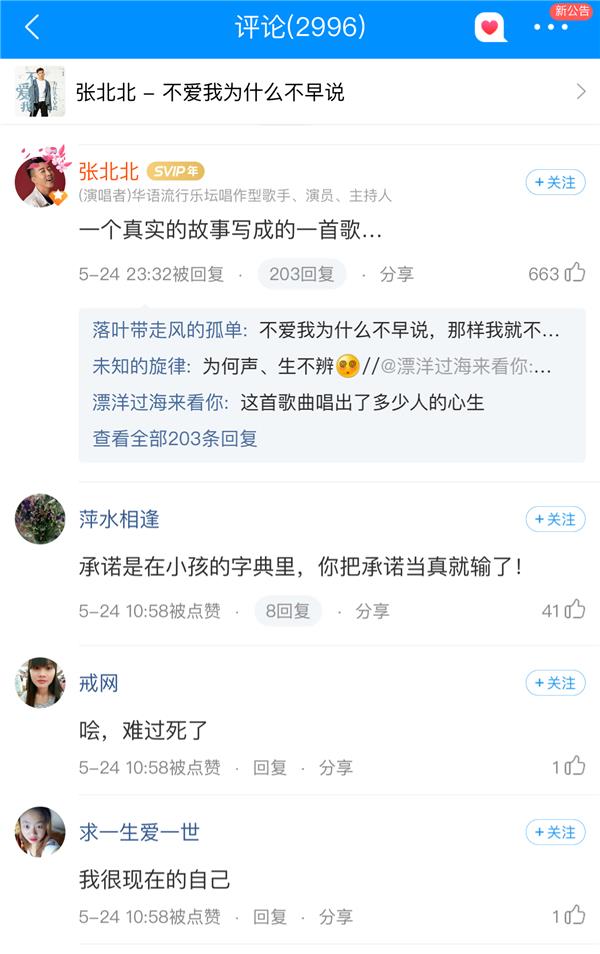View all replies via 查看全部203条回复
The width and height of the screenshot is (600, 954).
(x=175, y=438)
